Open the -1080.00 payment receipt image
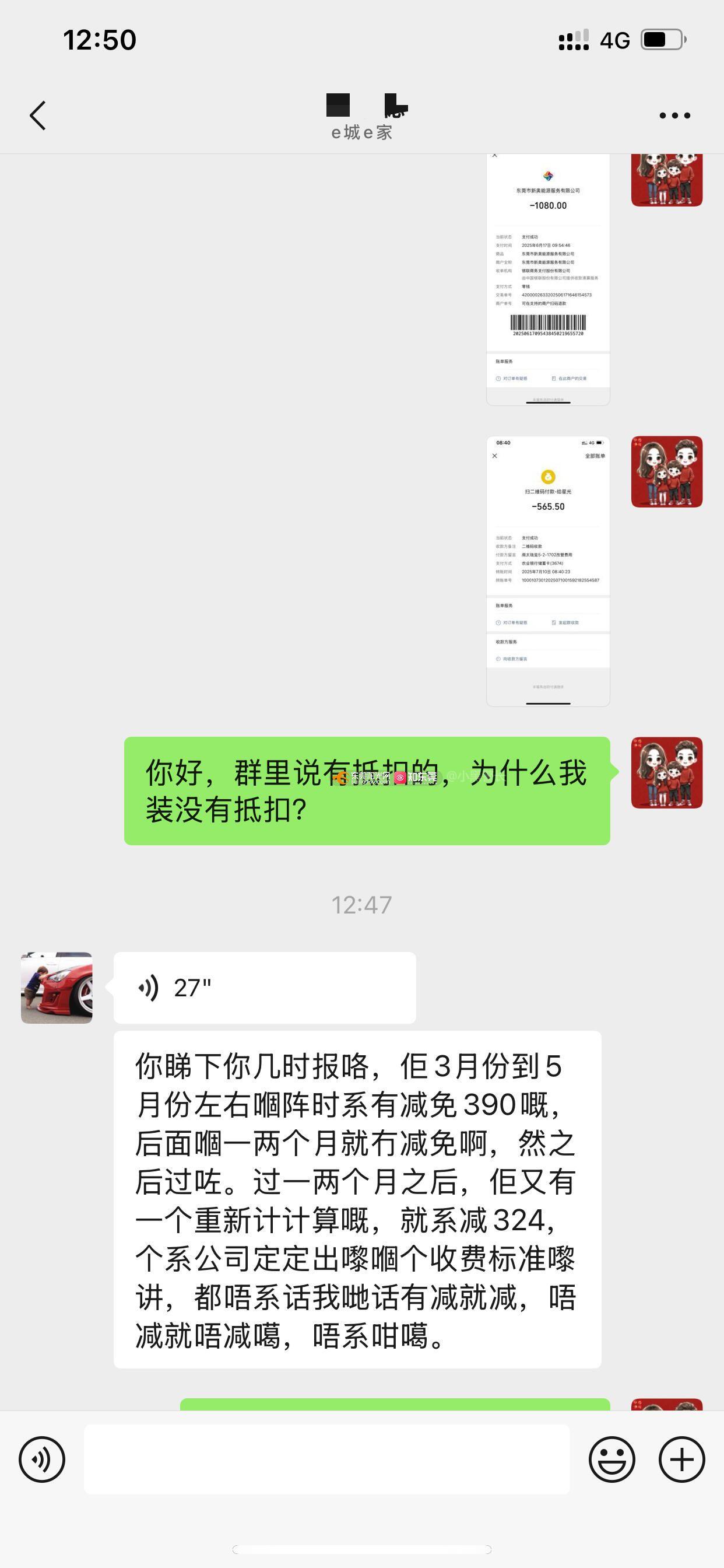 (x=547, y=280)
